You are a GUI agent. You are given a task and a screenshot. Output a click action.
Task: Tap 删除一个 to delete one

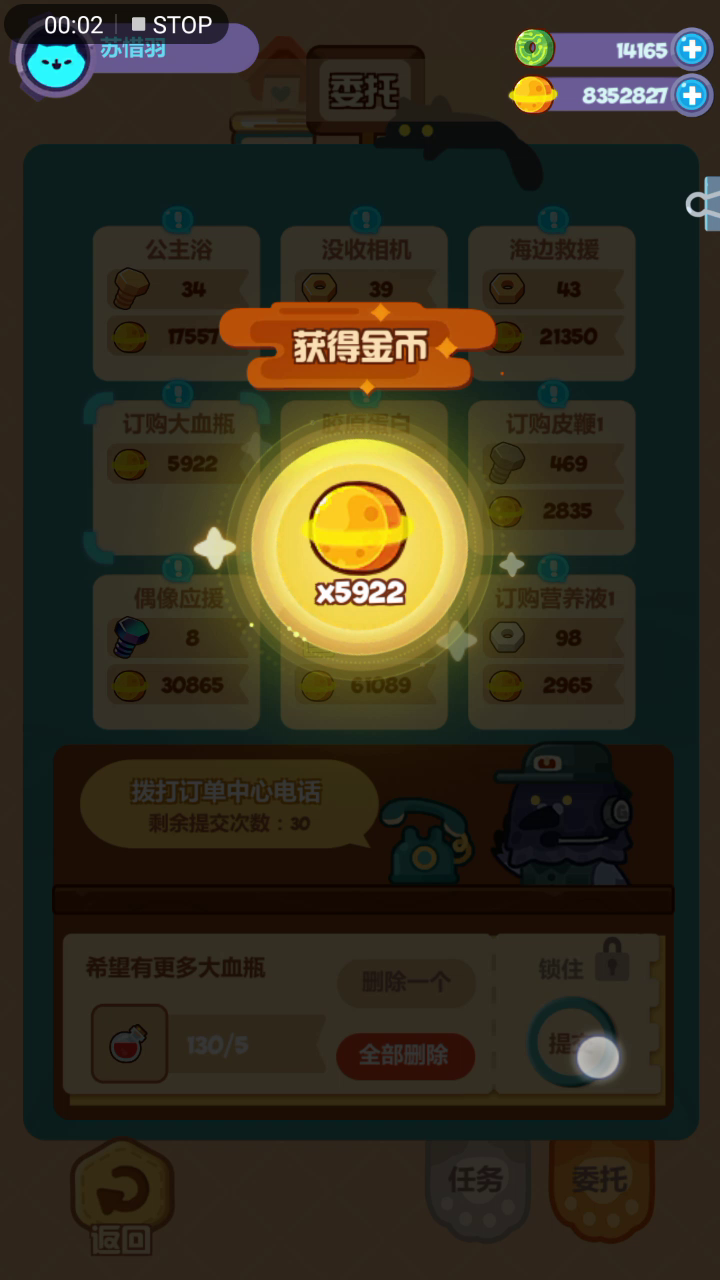[x=406, y=982]
